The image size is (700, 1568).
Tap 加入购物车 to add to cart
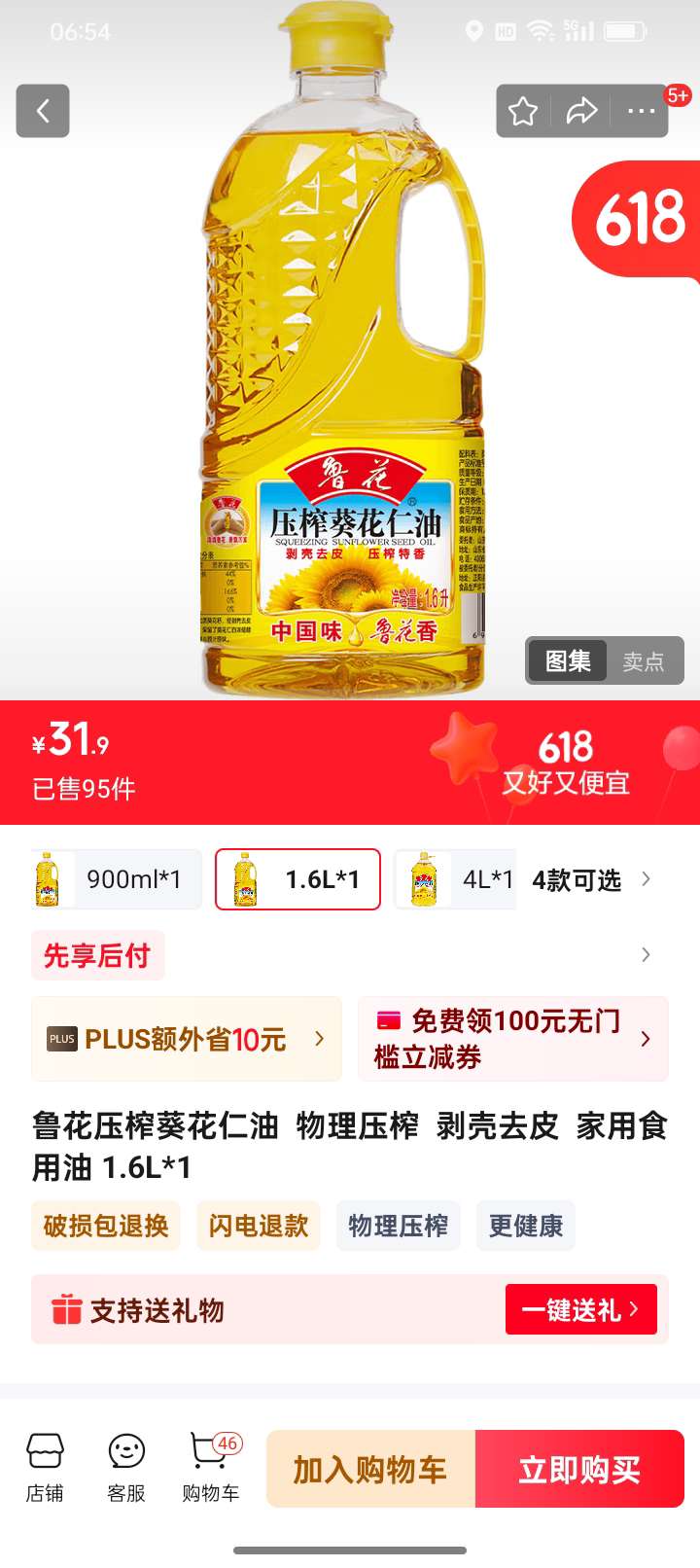click(370, 1469)
